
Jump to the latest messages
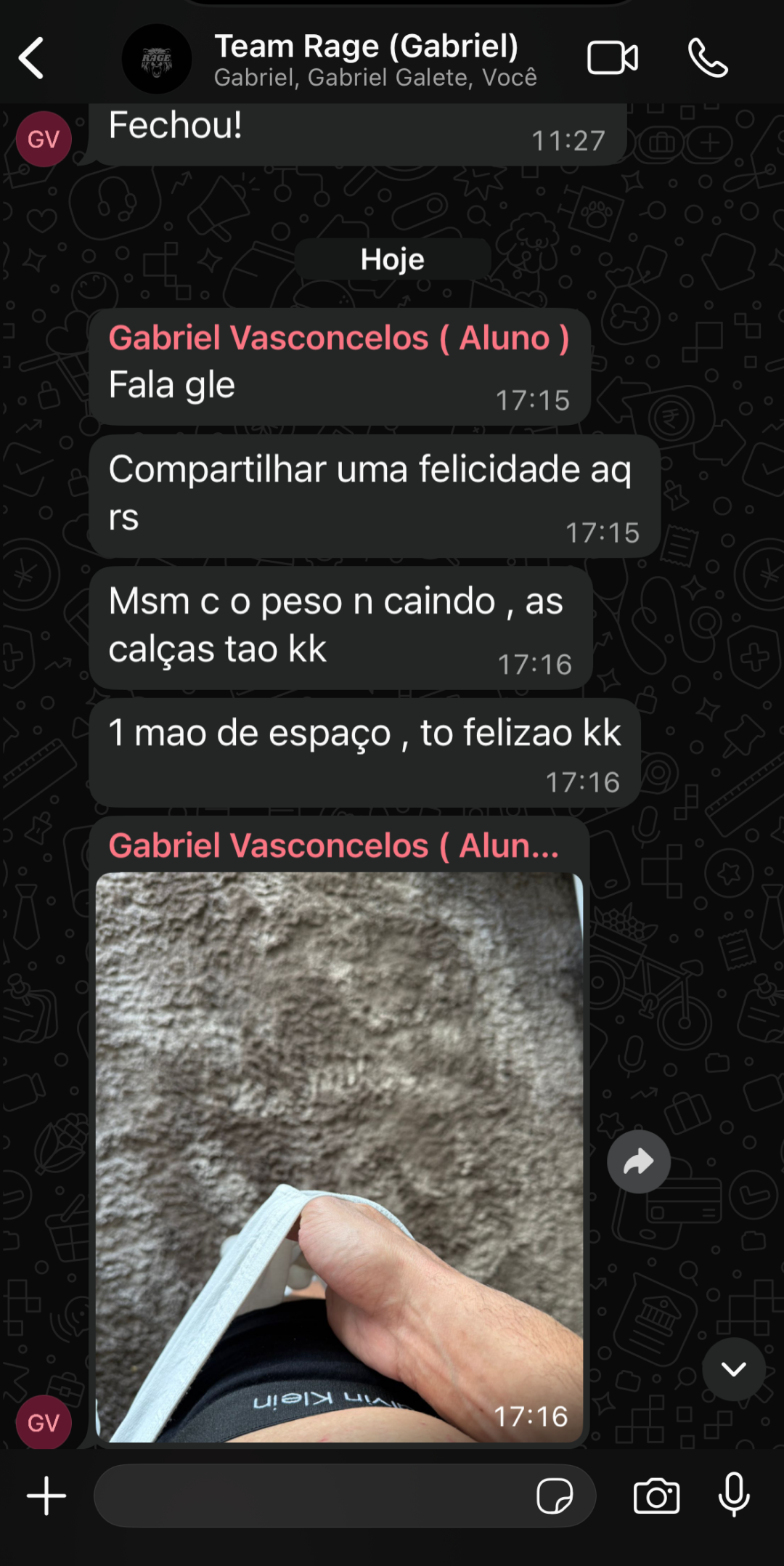(733, 1369)
